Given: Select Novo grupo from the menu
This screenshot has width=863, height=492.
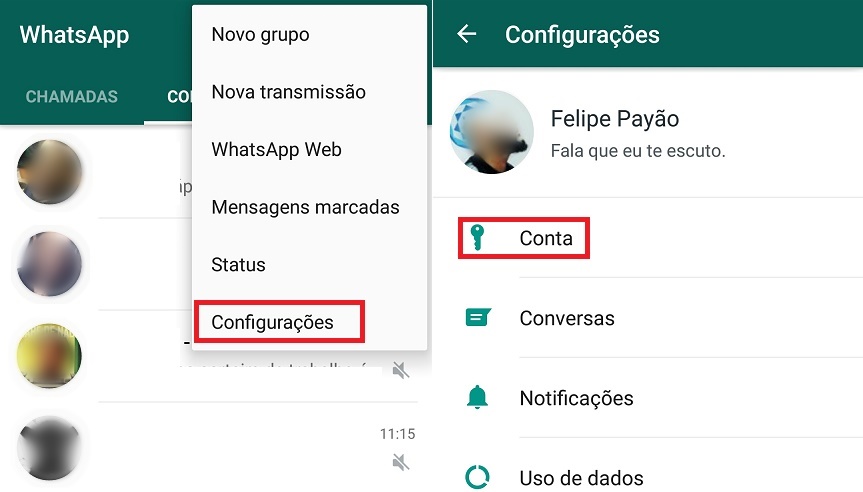Looking at the screenshot, I should pos(260,35).
